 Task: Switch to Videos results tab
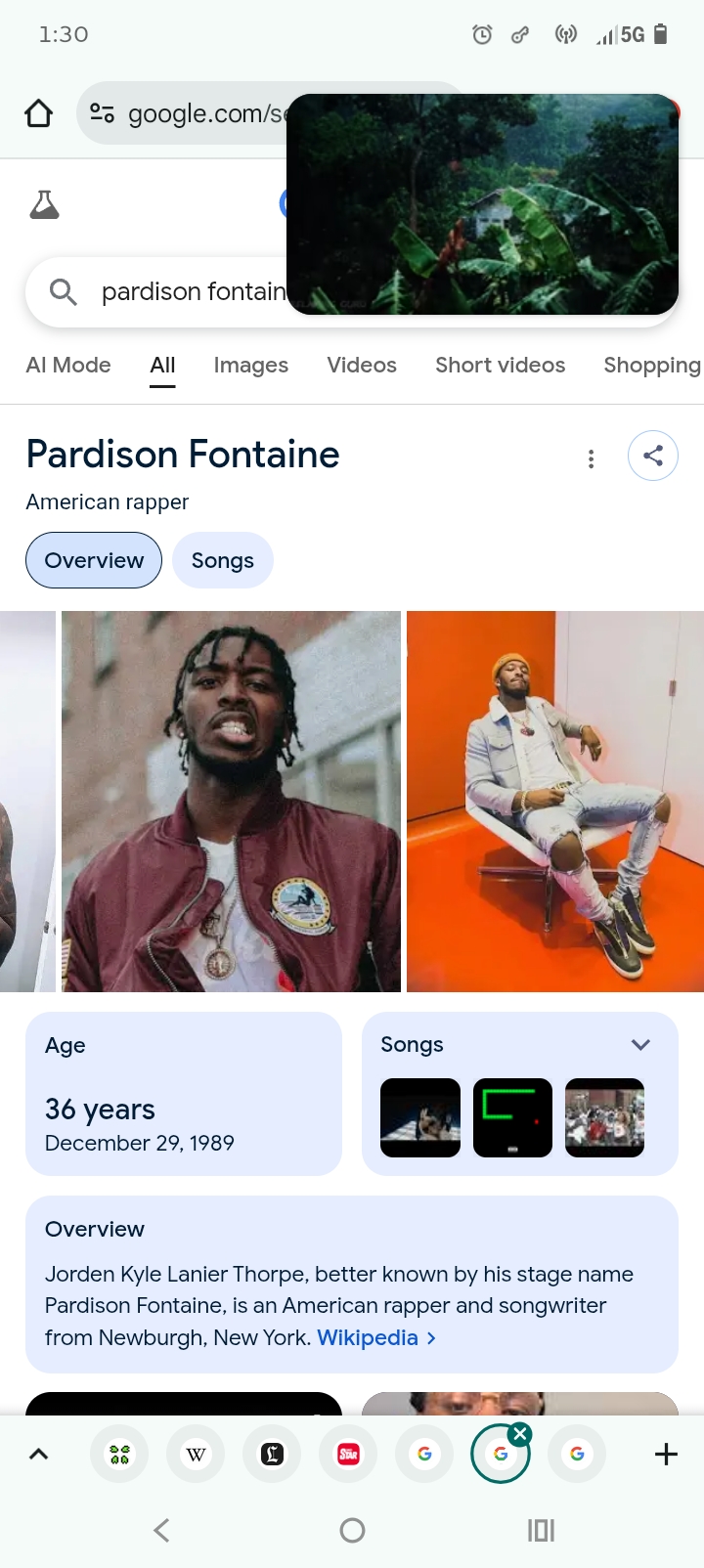tap(362, 365)
